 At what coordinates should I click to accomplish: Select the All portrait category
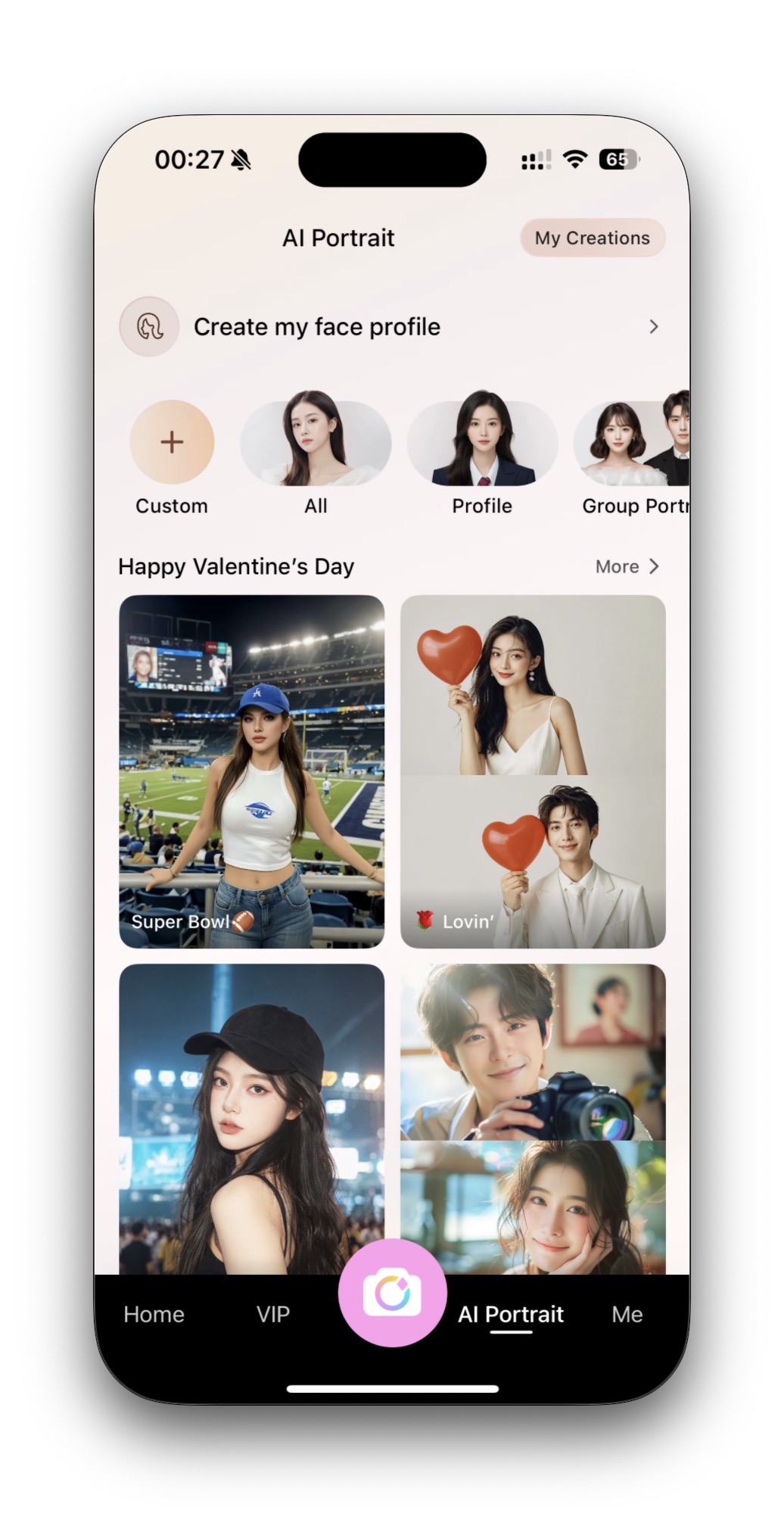pos(316,443)
